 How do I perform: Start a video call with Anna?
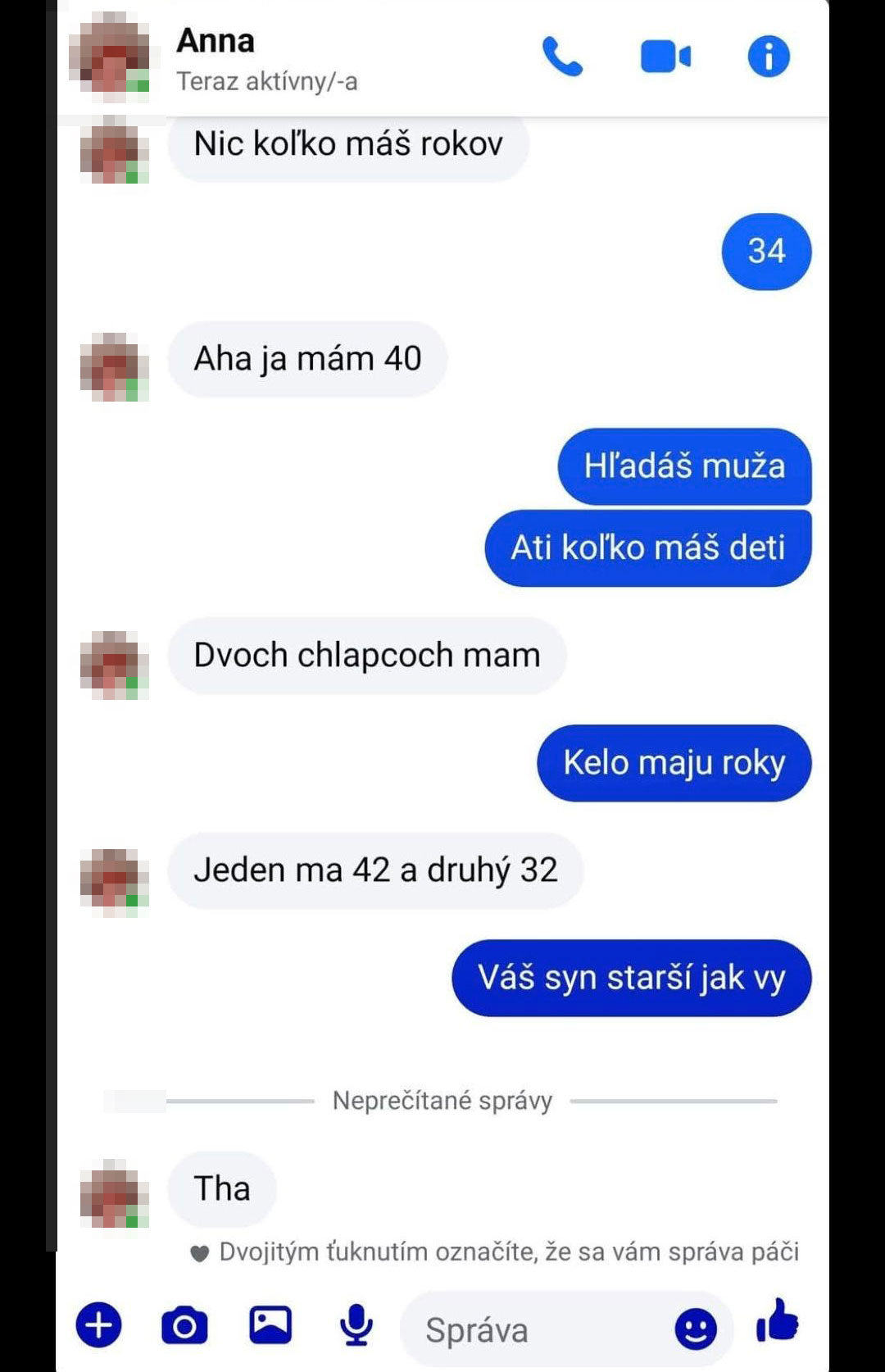(665, 57)
